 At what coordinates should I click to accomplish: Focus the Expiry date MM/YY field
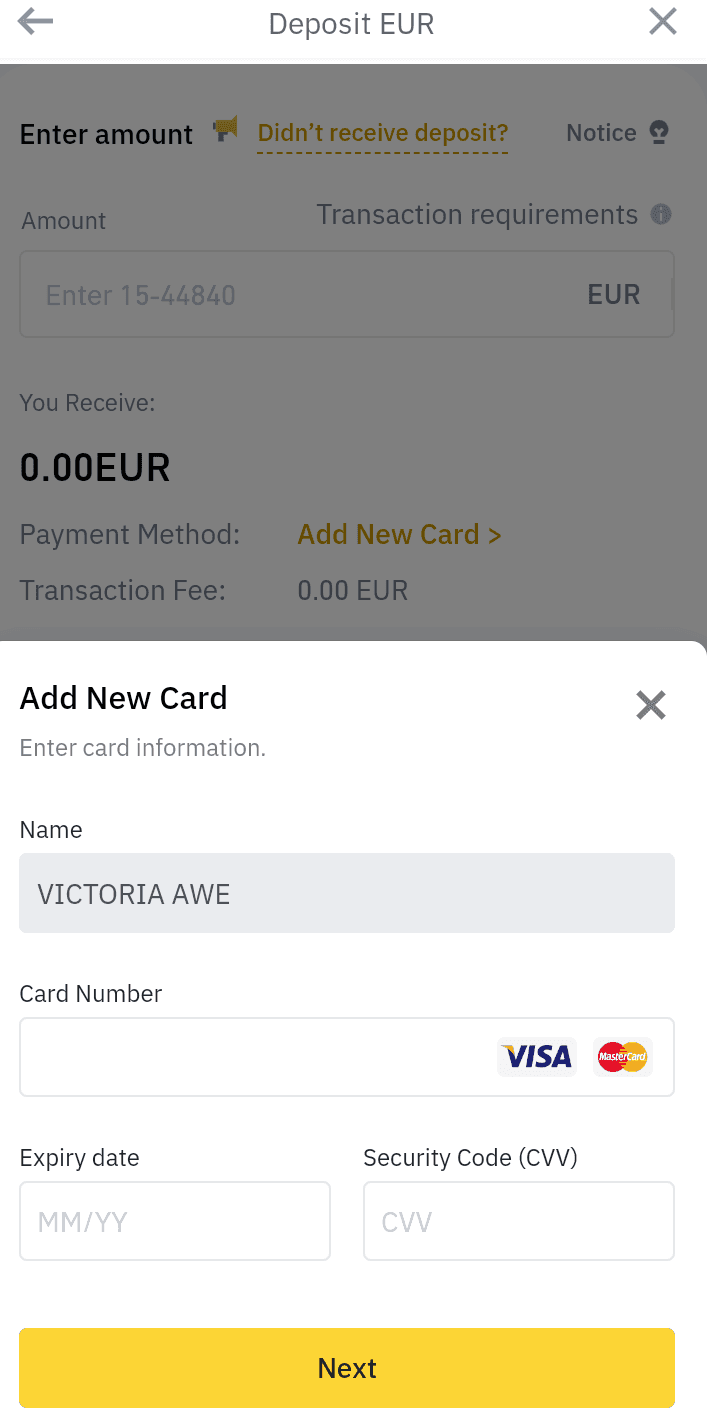tap(174, 1221)
